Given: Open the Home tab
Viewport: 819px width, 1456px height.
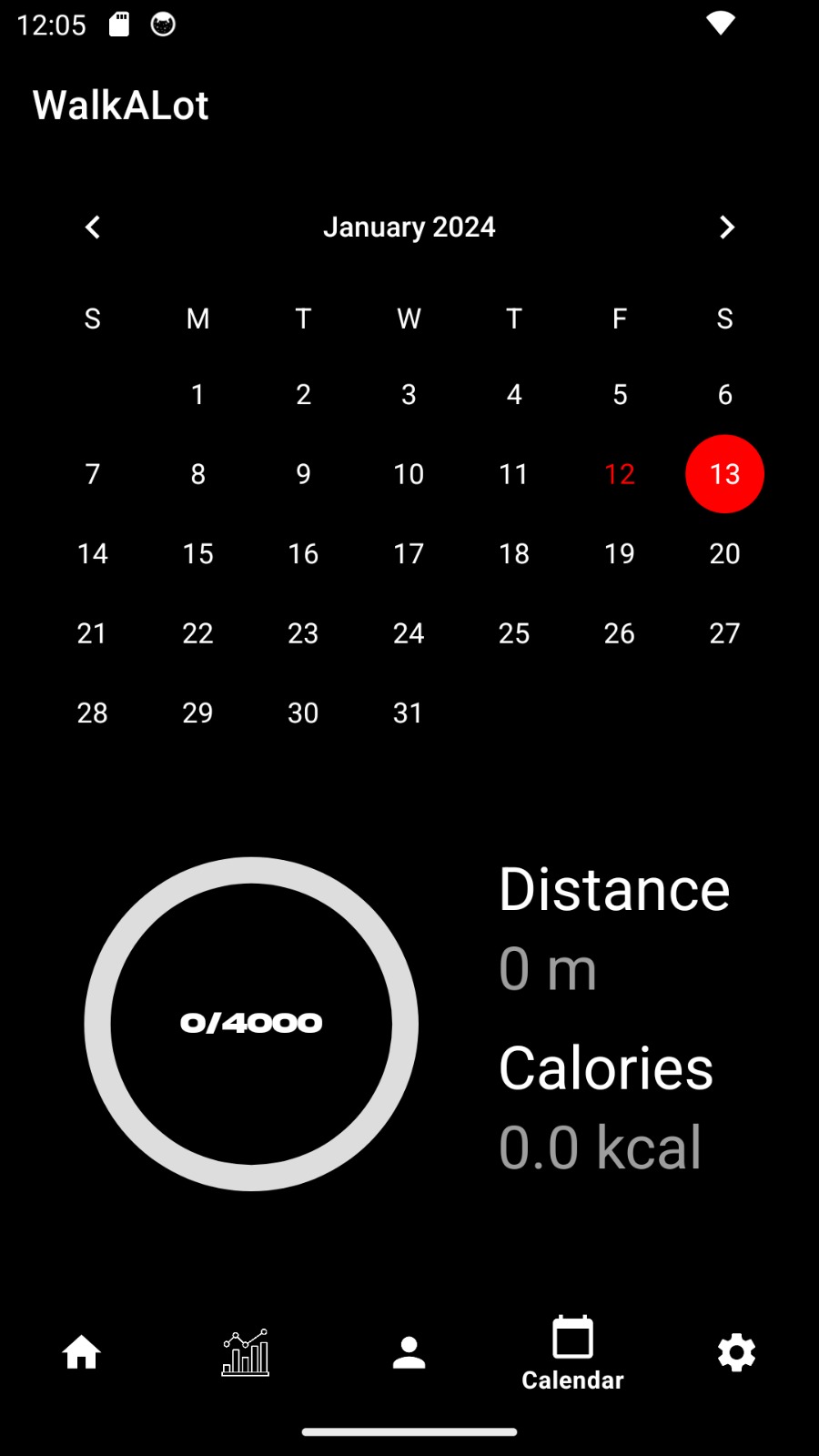Looking at the screenshot, I should coord(82,1352).
